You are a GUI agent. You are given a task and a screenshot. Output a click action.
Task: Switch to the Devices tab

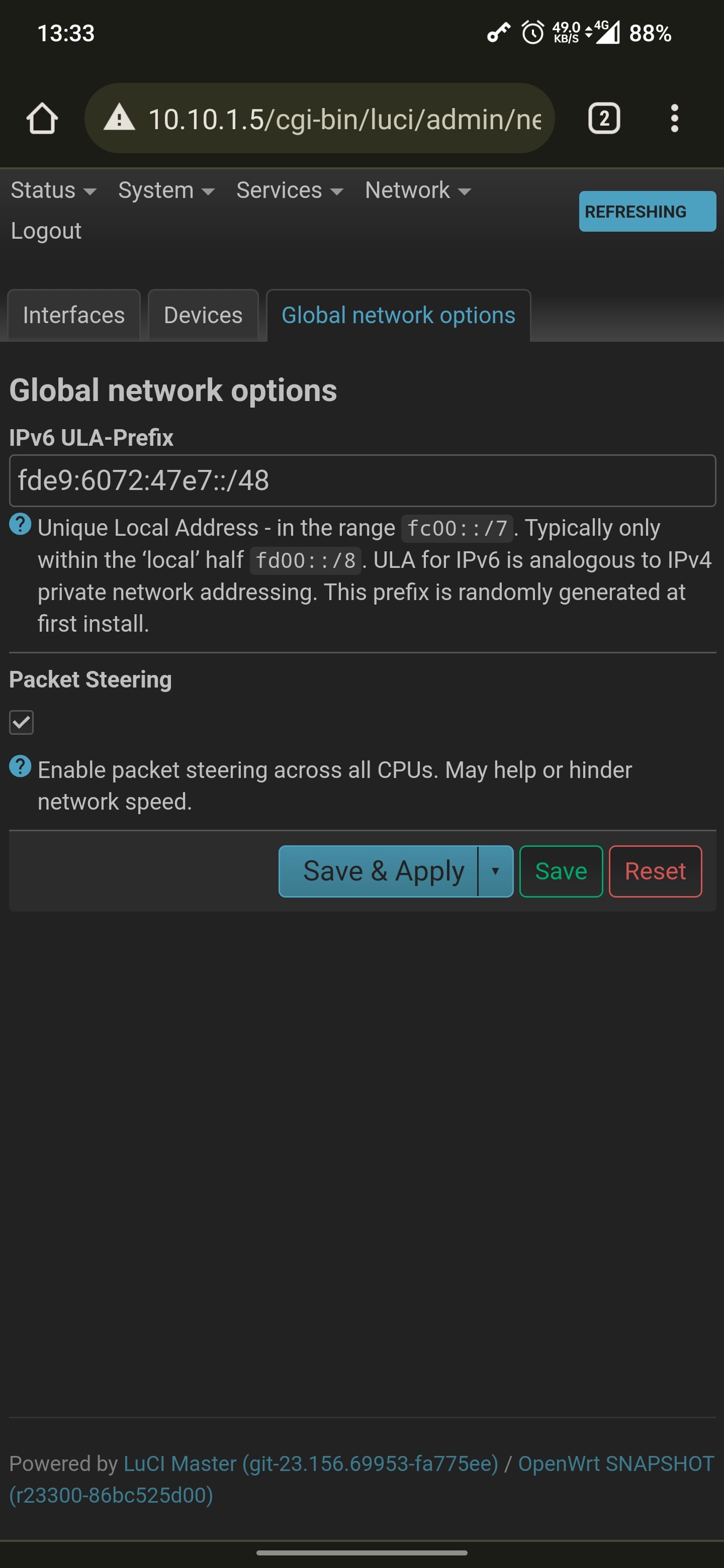[204, 315]
